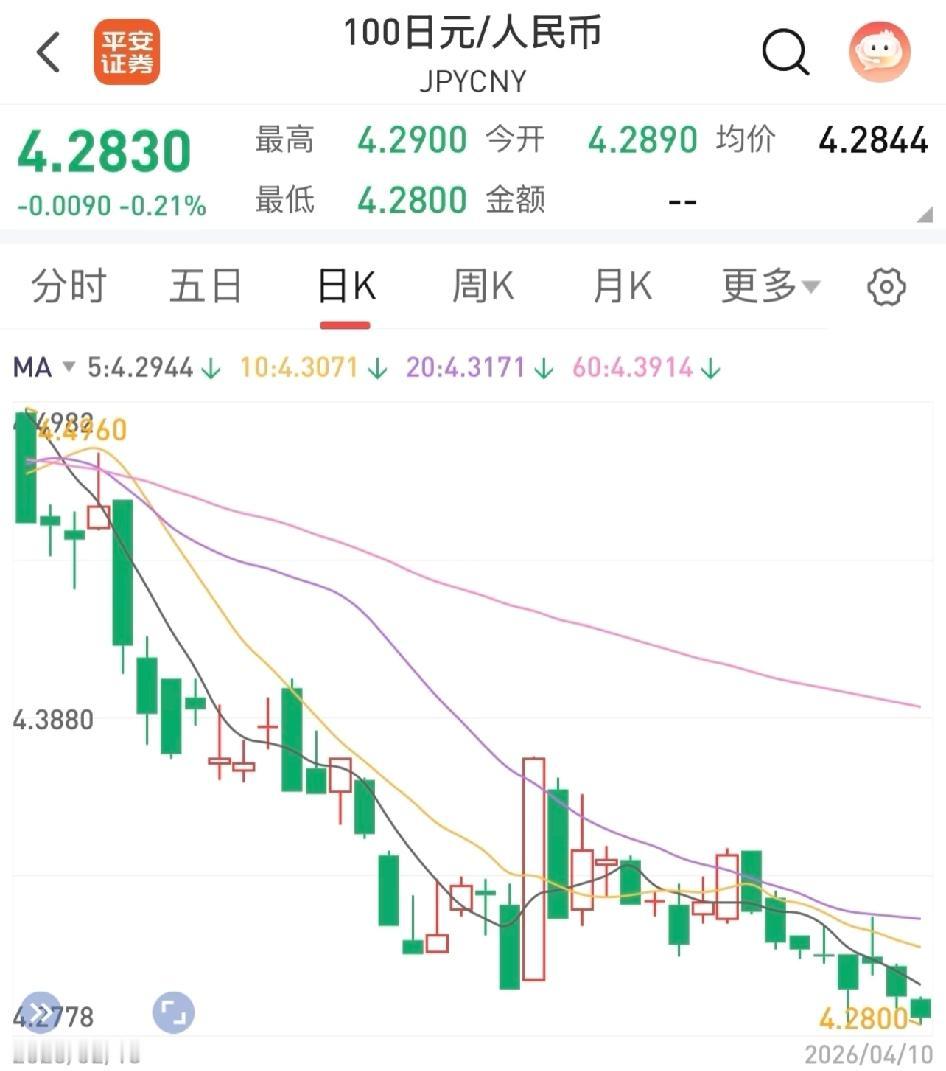
Task: Open search with the magnifier icon
Action: [786, 53]
